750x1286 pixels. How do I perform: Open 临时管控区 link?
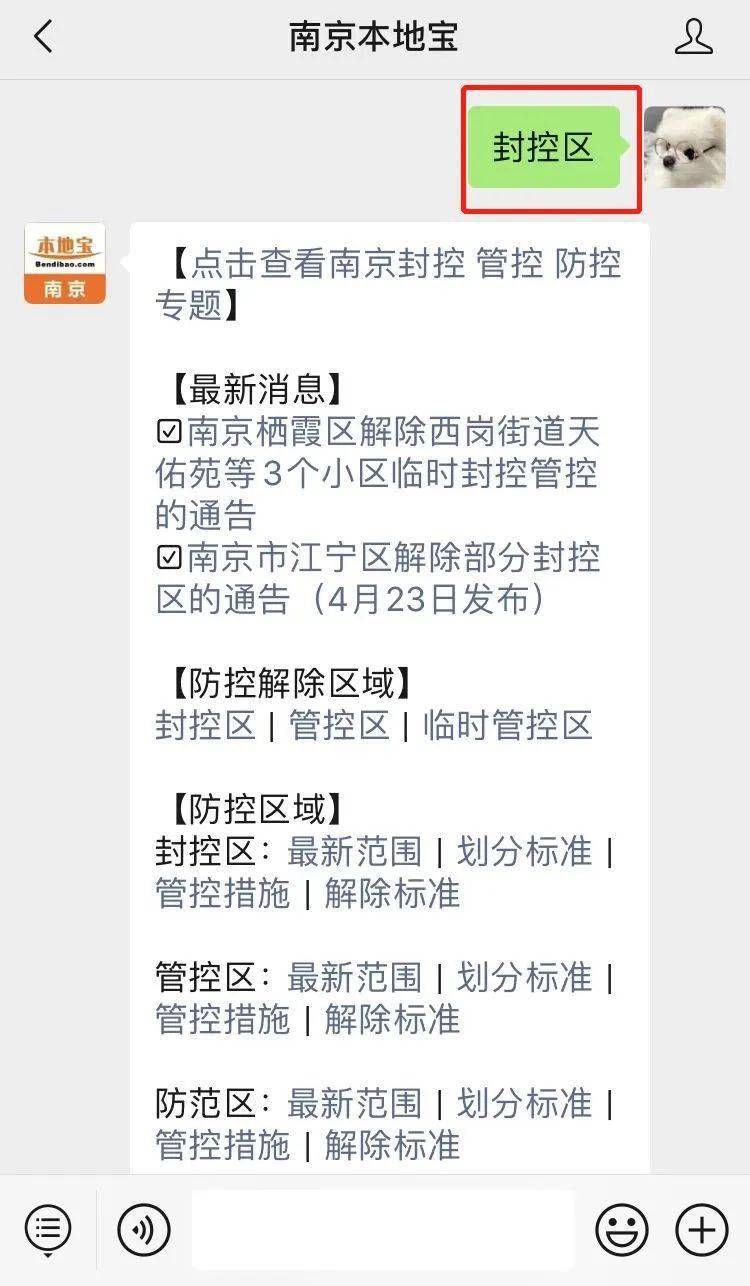click(x=508, y=726)
